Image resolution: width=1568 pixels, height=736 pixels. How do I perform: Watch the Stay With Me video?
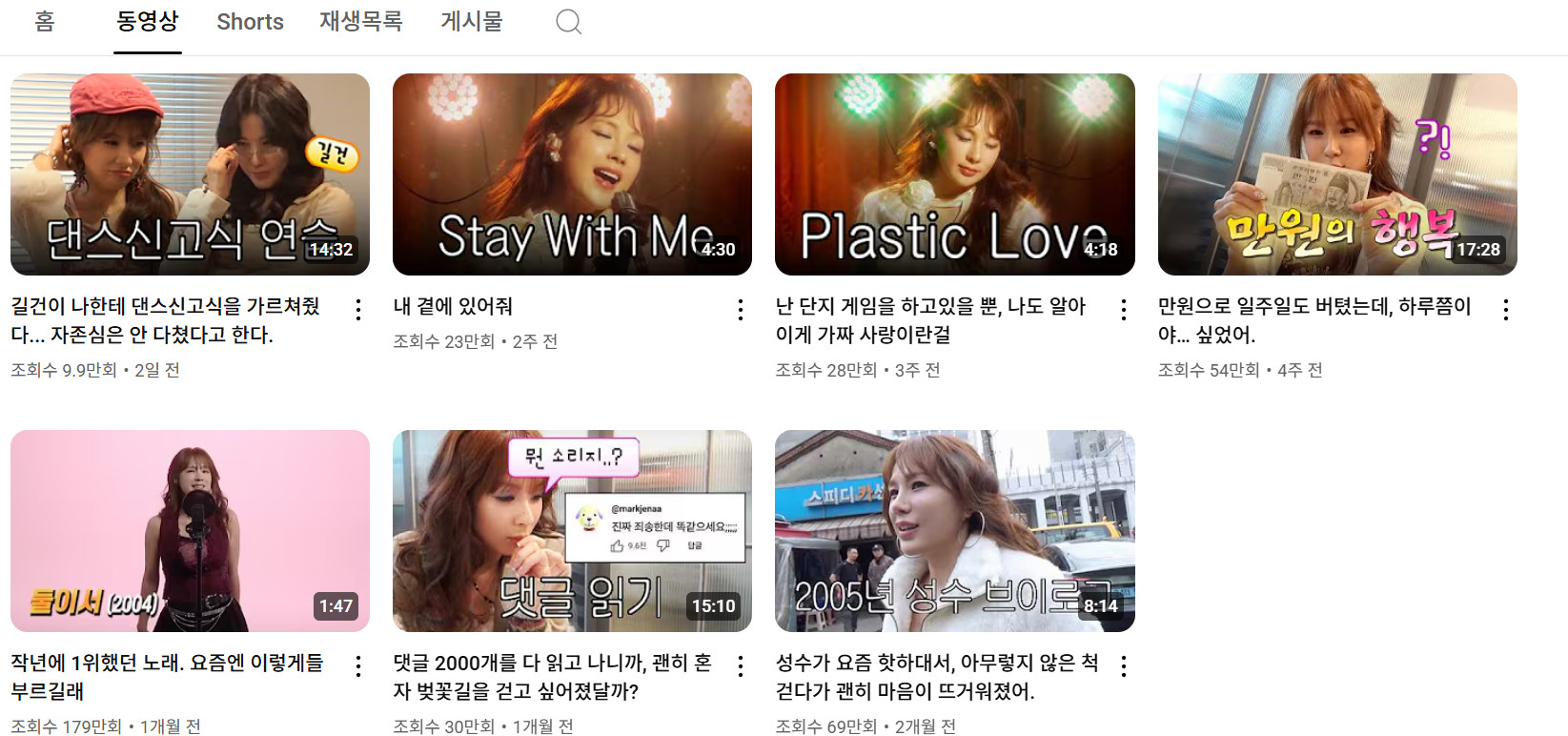coord(572,174)
